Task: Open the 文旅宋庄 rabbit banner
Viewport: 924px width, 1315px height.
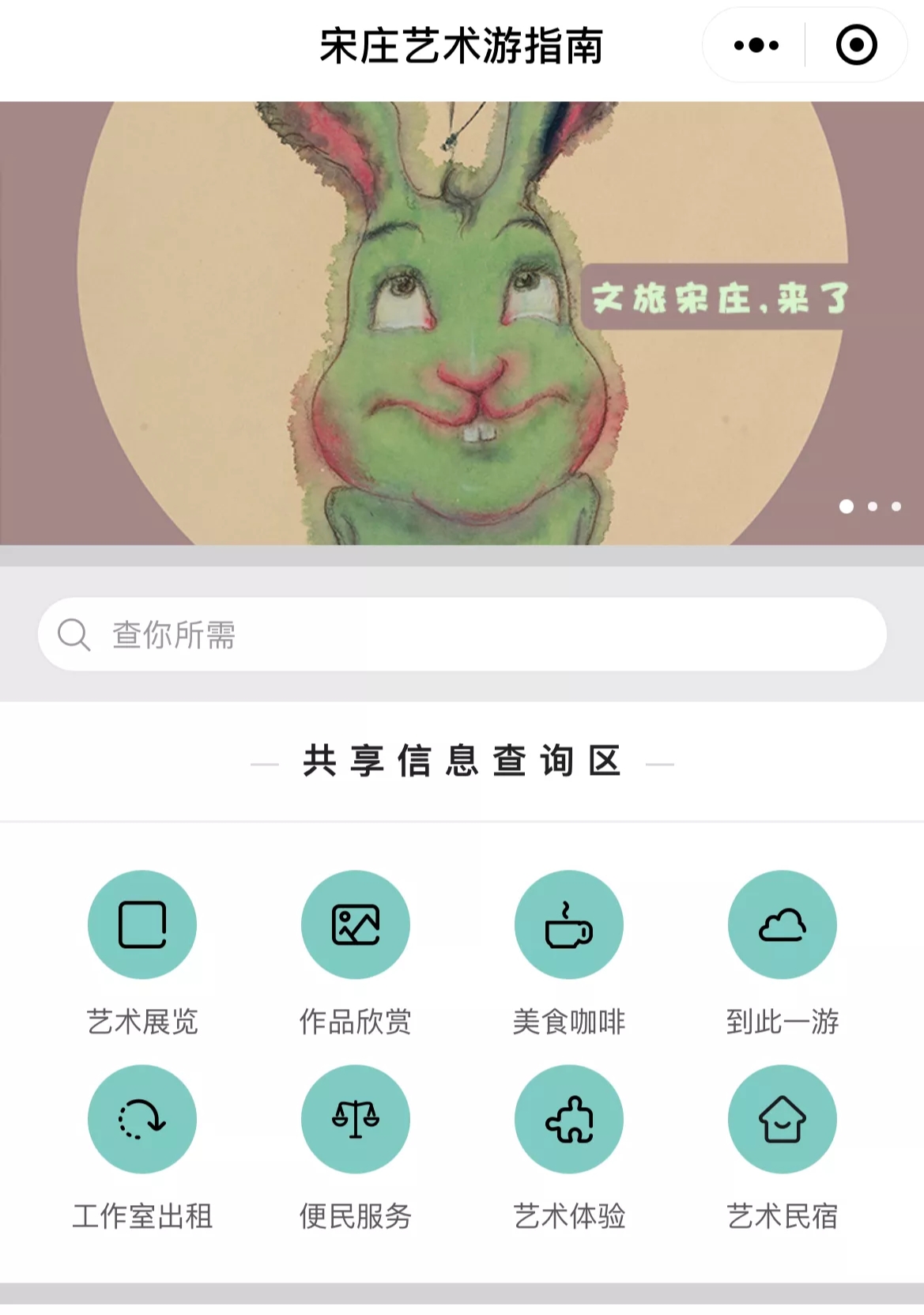Action: click(x=462, y=323)
